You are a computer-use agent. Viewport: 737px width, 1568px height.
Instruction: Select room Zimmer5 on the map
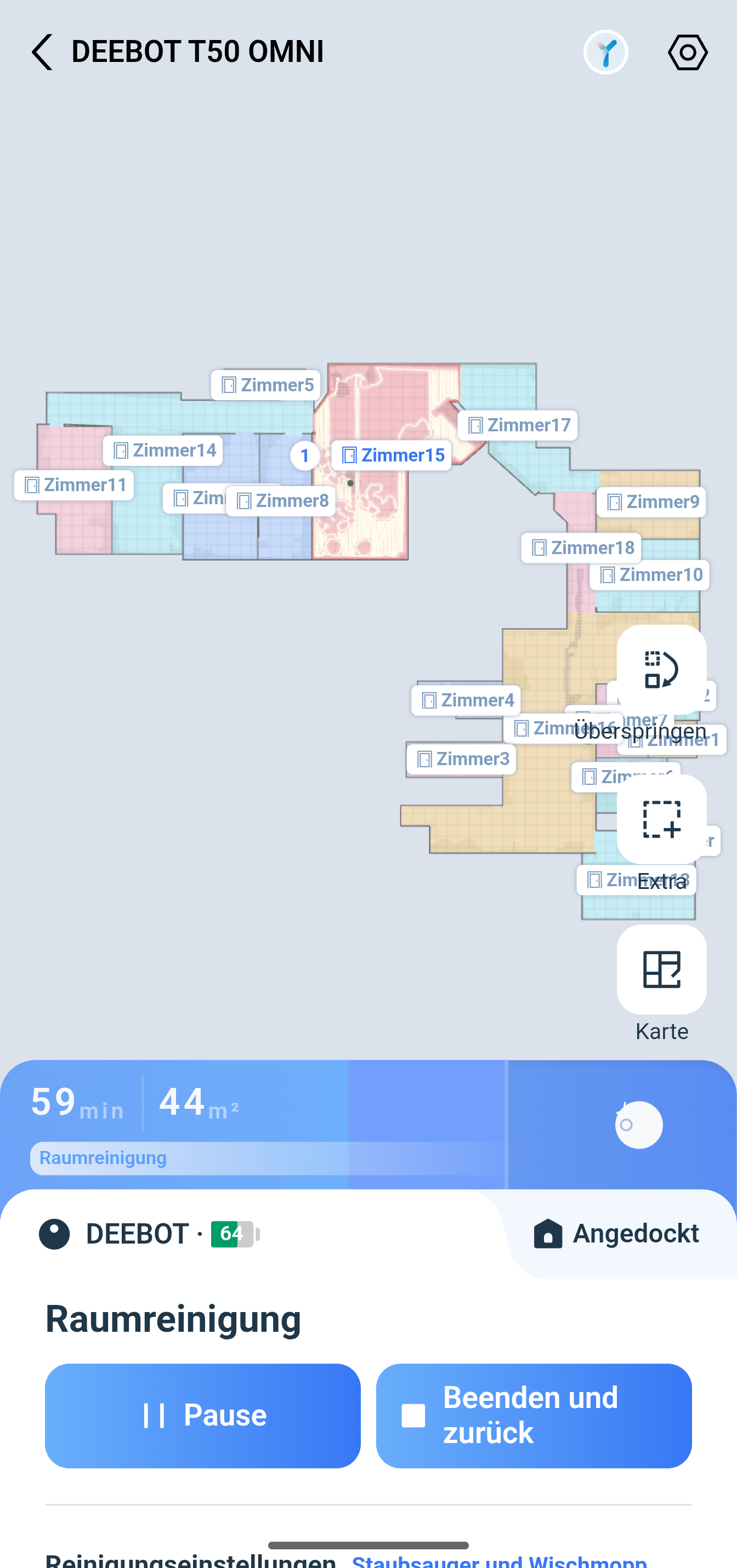[265, 385]
